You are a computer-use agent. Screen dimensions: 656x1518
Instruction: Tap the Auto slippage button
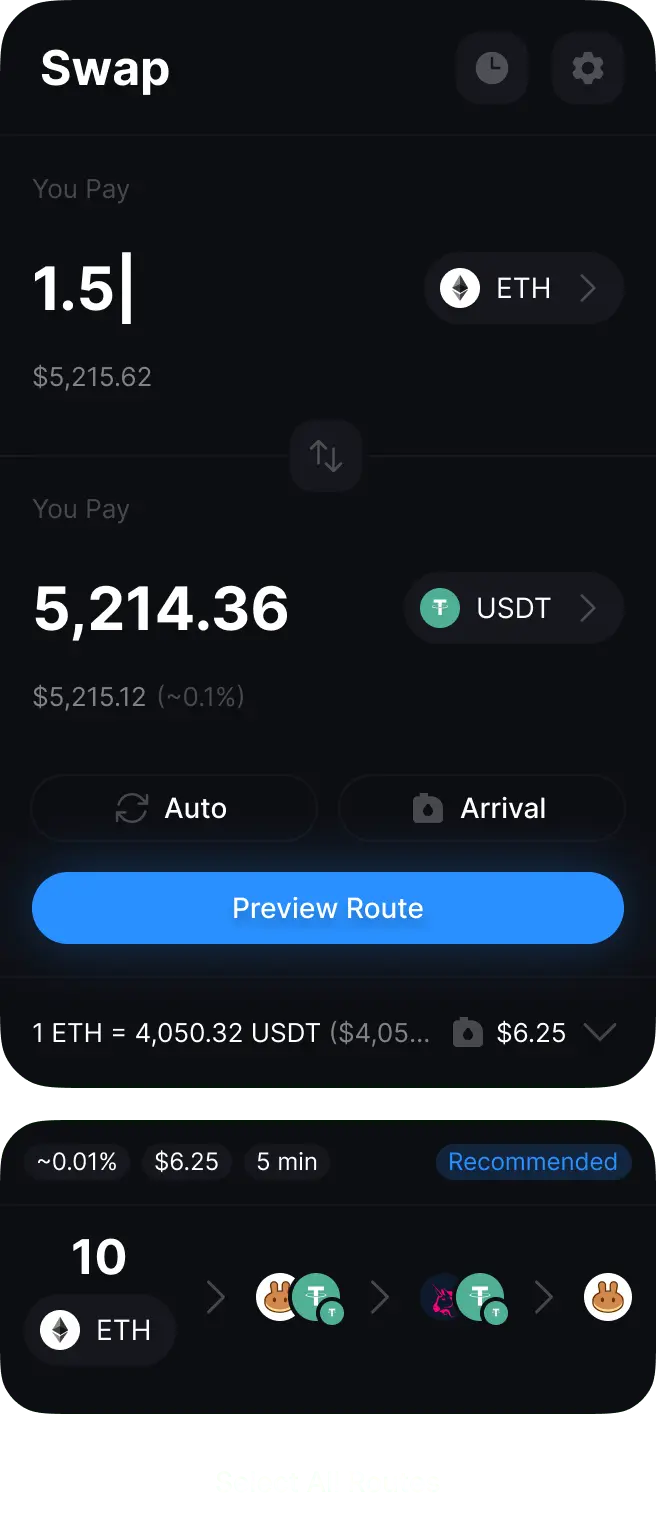[174, 808]
